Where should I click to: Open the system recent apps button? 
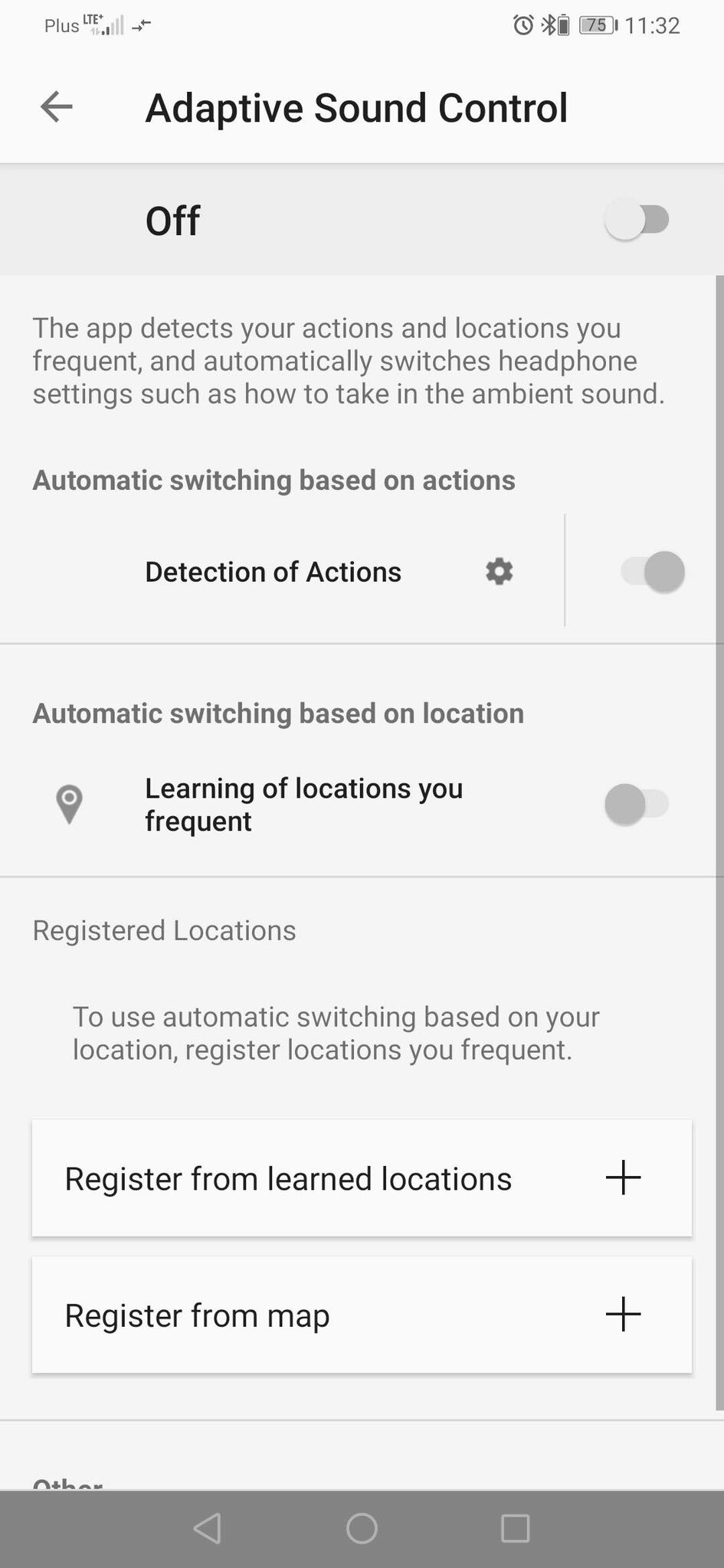pyautogui.click(x=515, y=1528)
